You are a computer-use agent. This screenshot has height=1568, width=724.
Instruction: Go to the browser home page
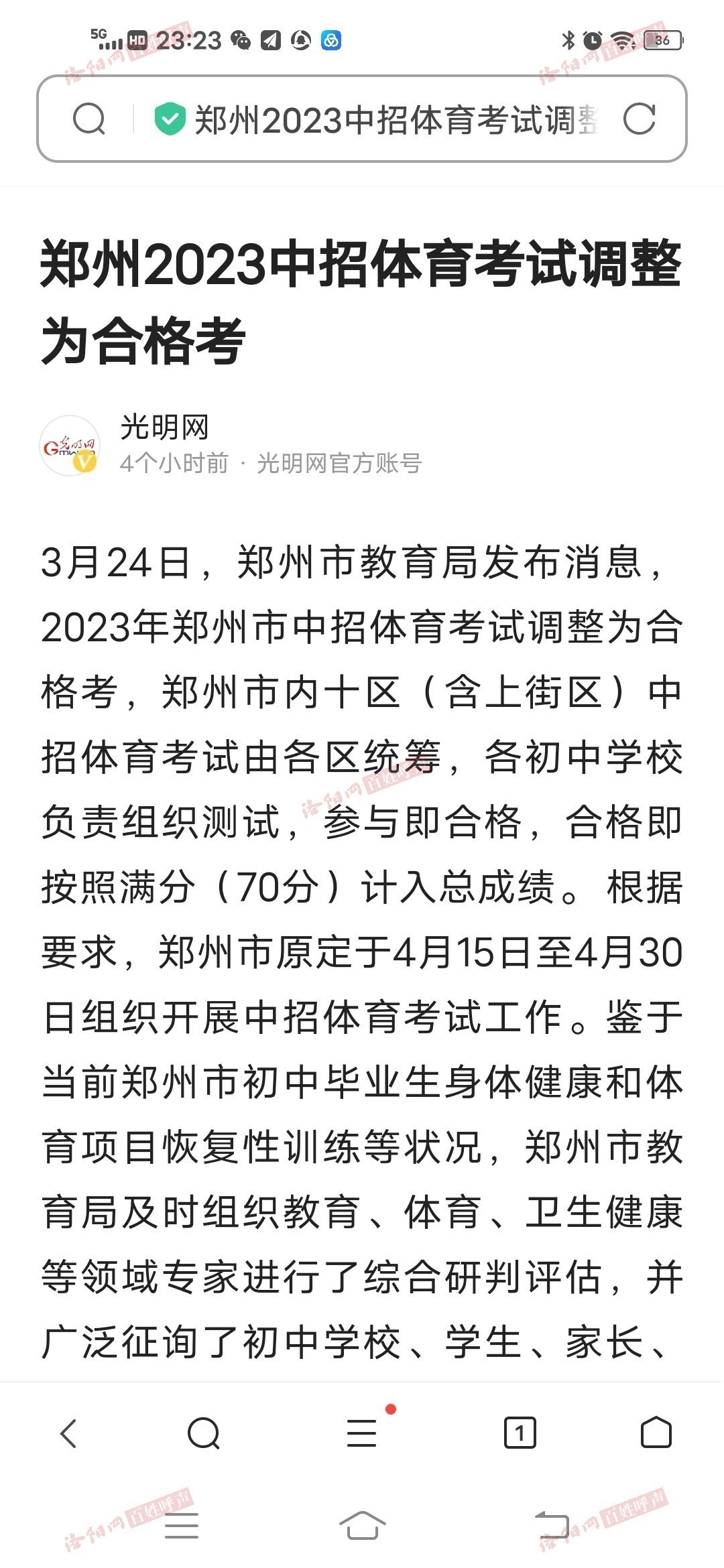point(656,1433)
